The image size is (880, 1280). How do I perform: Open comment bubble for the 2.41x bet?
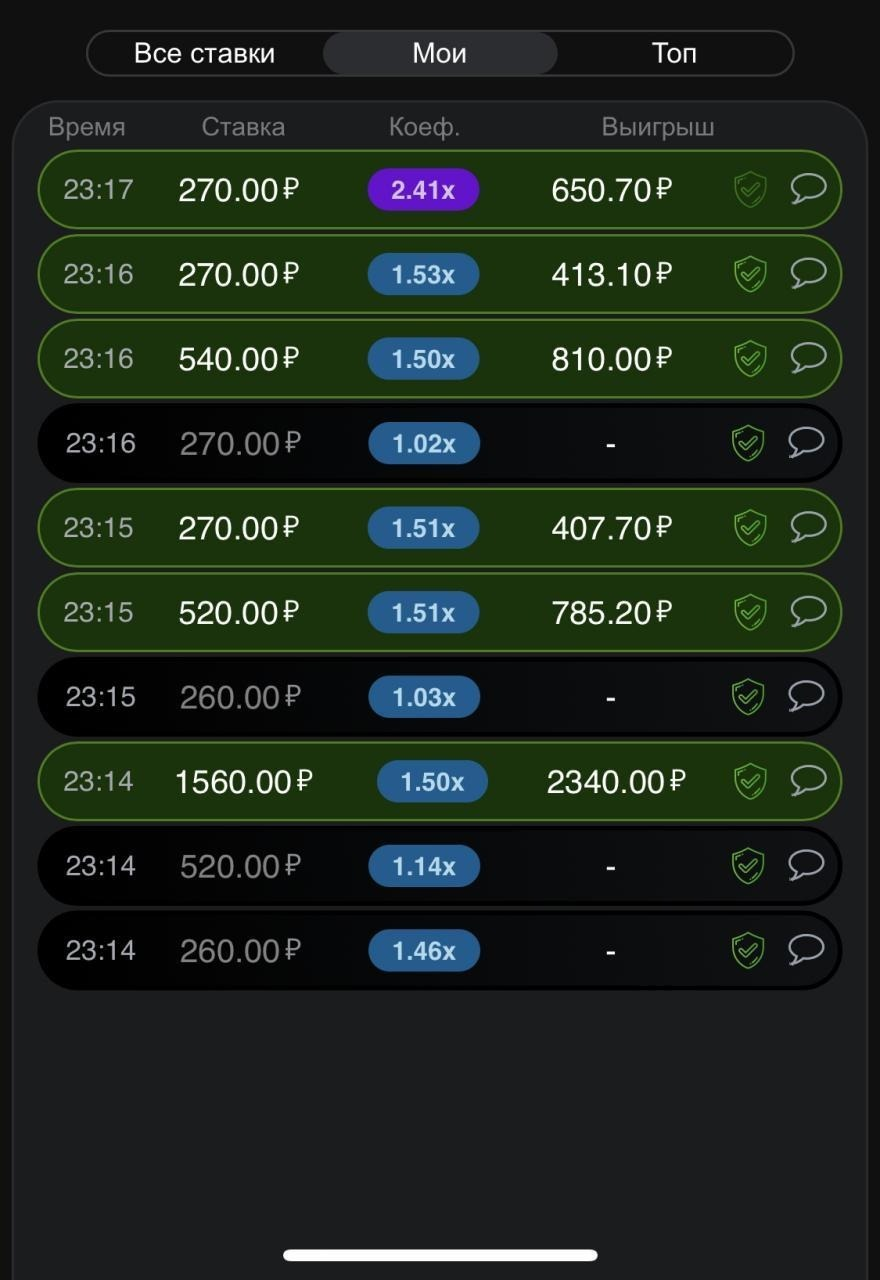[x=808, y=188]
